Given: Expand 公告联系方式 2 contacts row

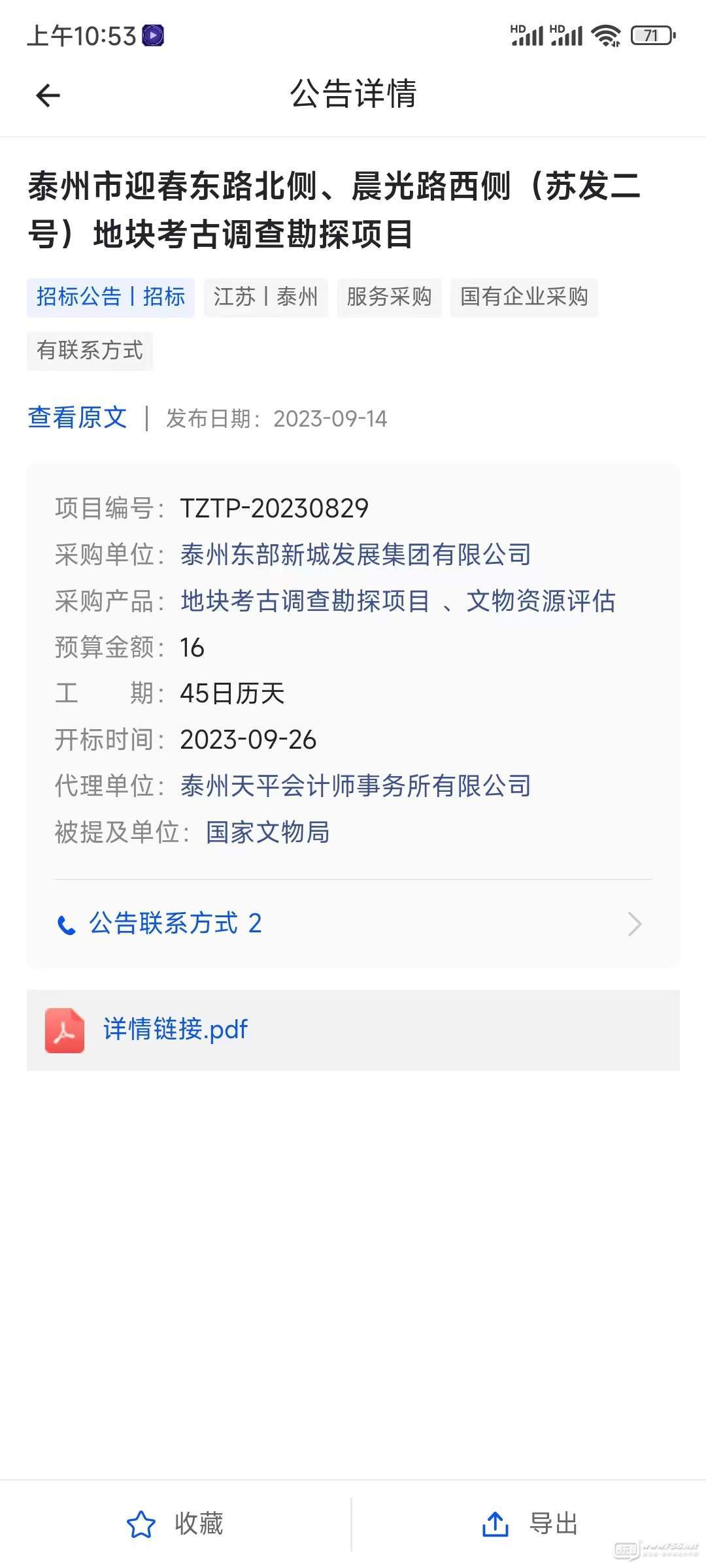Looking at the screenshot, I should pyautogui.click(x=353, y=924).
